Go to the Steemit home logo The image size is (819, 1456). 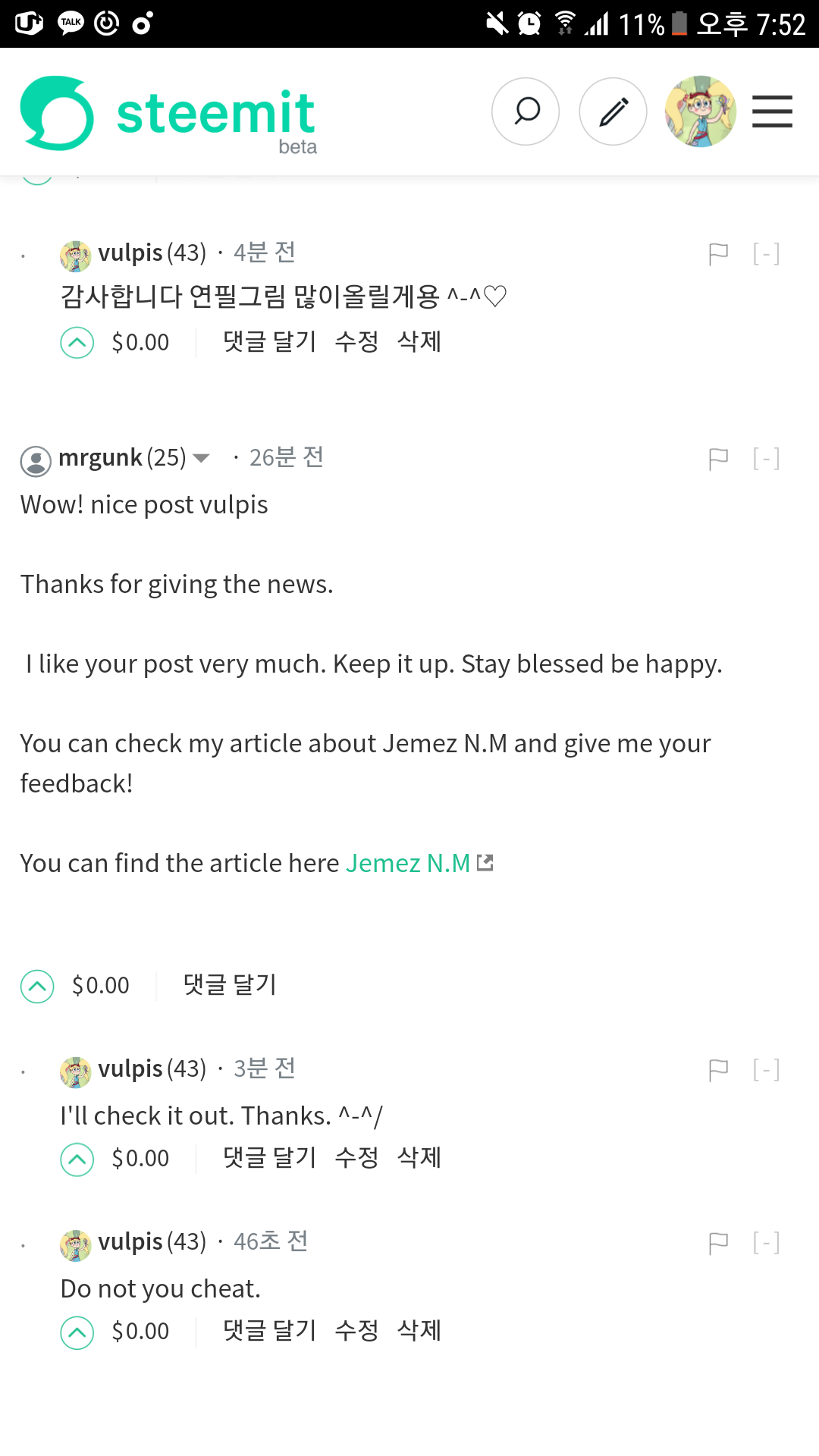(168, 114)
